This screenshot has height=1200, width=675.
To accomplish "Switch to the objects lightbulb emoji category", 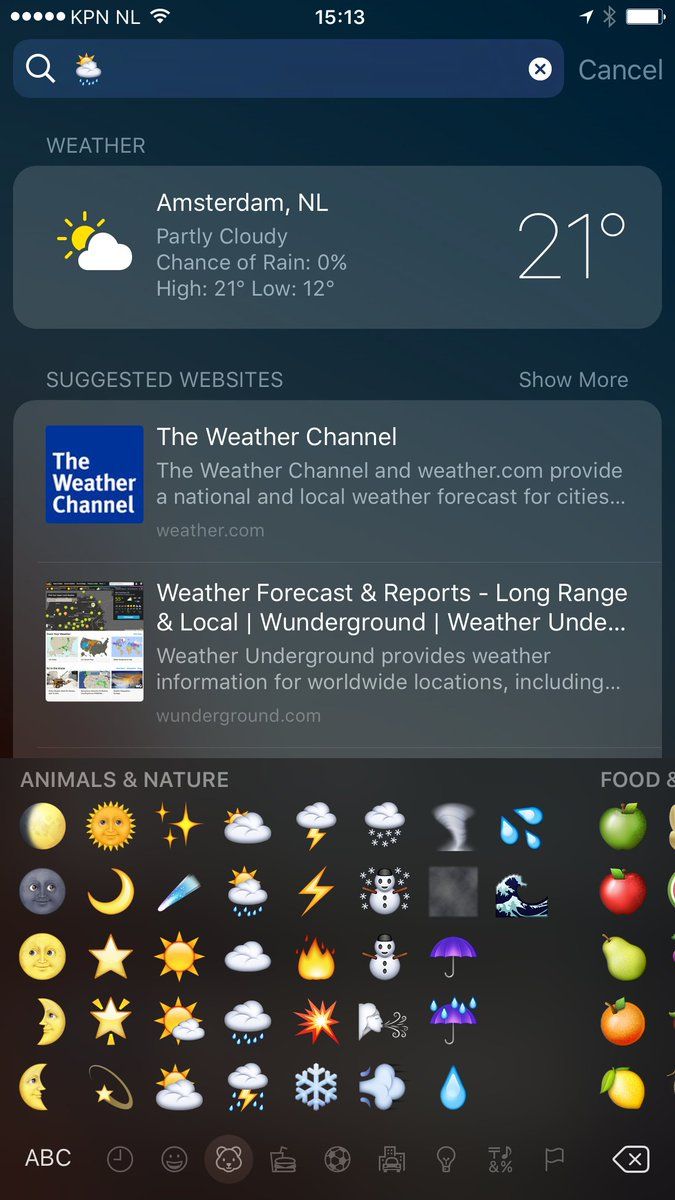I will click(x=446, y=1159).
